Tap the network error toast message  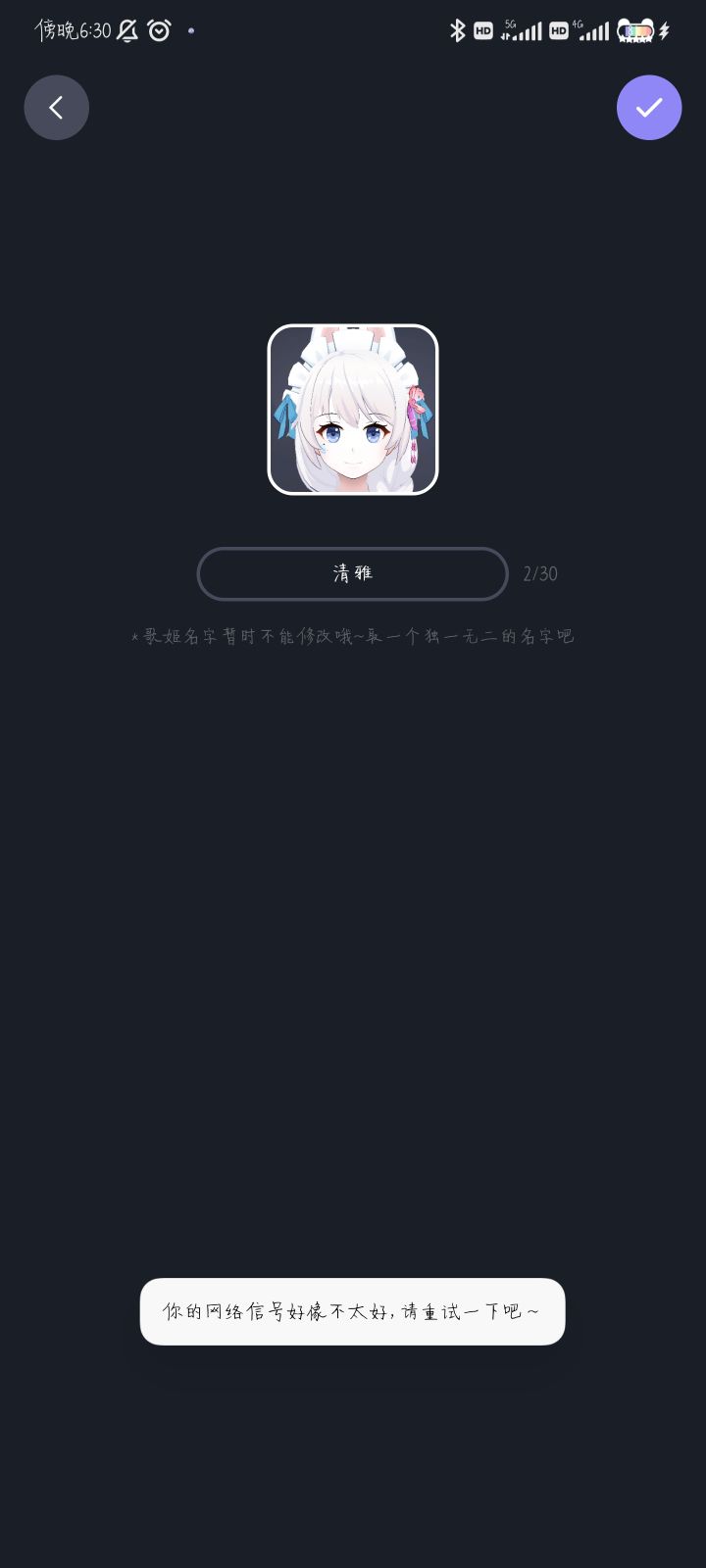point(353,1311)
